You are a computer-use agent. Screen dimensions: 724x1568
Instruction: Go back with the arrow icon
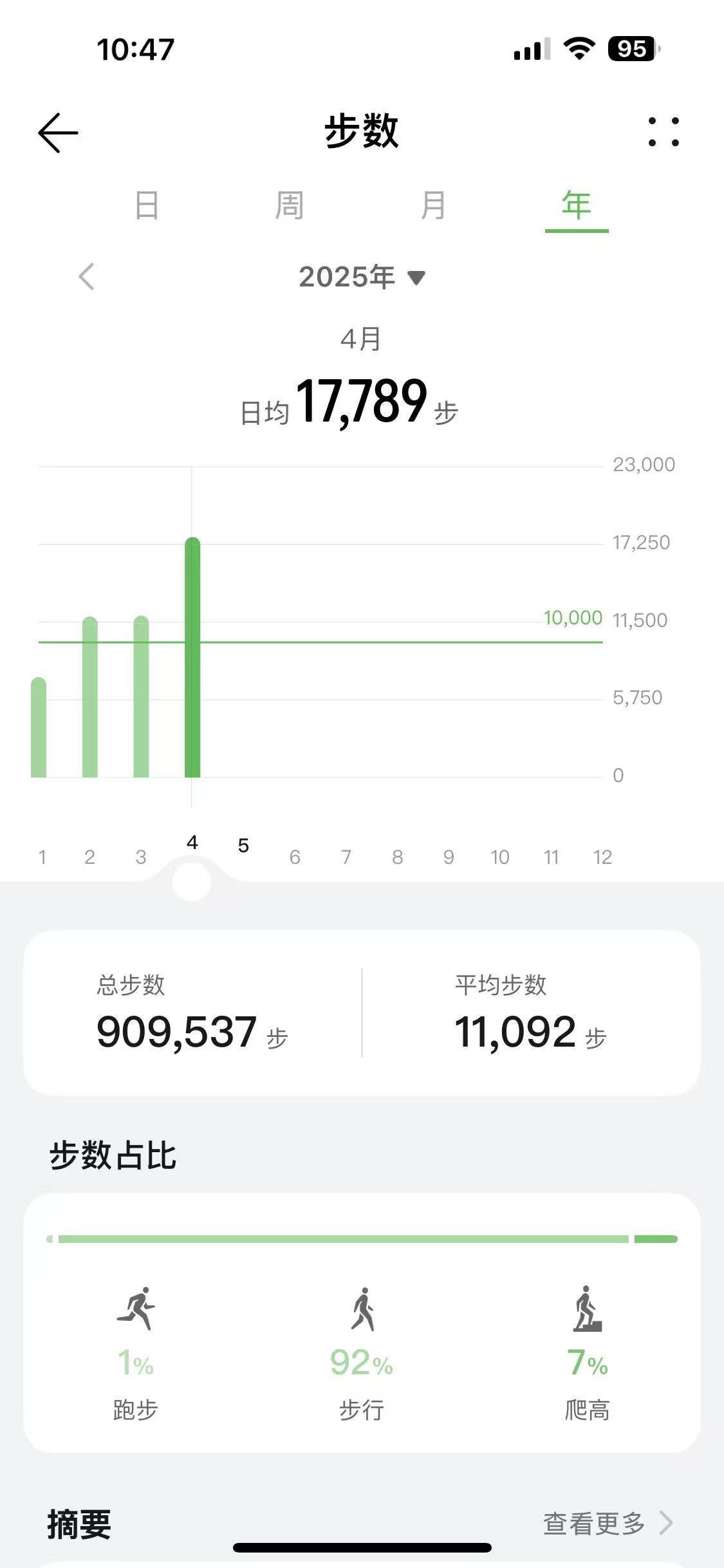click(x=58, y=133)
